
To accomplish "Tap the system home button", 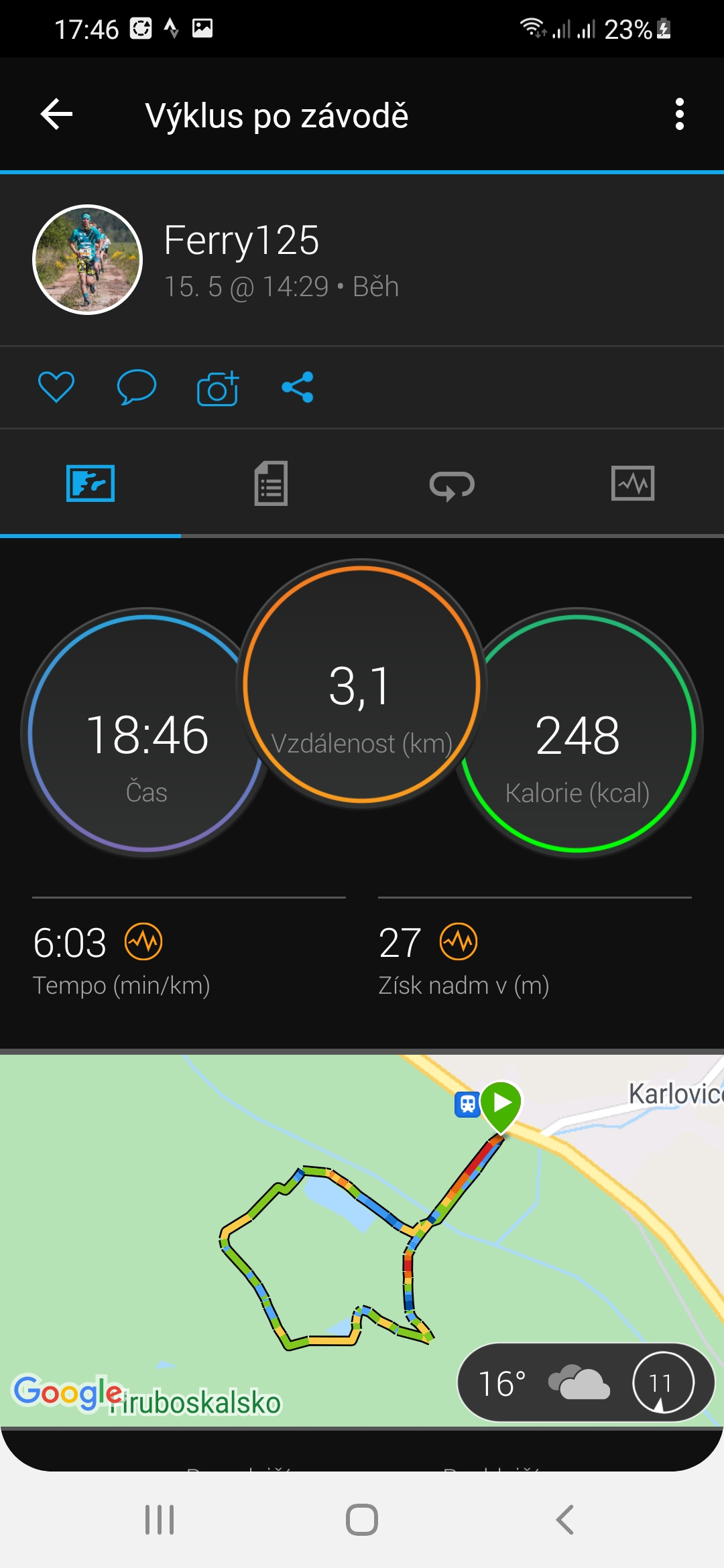I will [362, 1520].
